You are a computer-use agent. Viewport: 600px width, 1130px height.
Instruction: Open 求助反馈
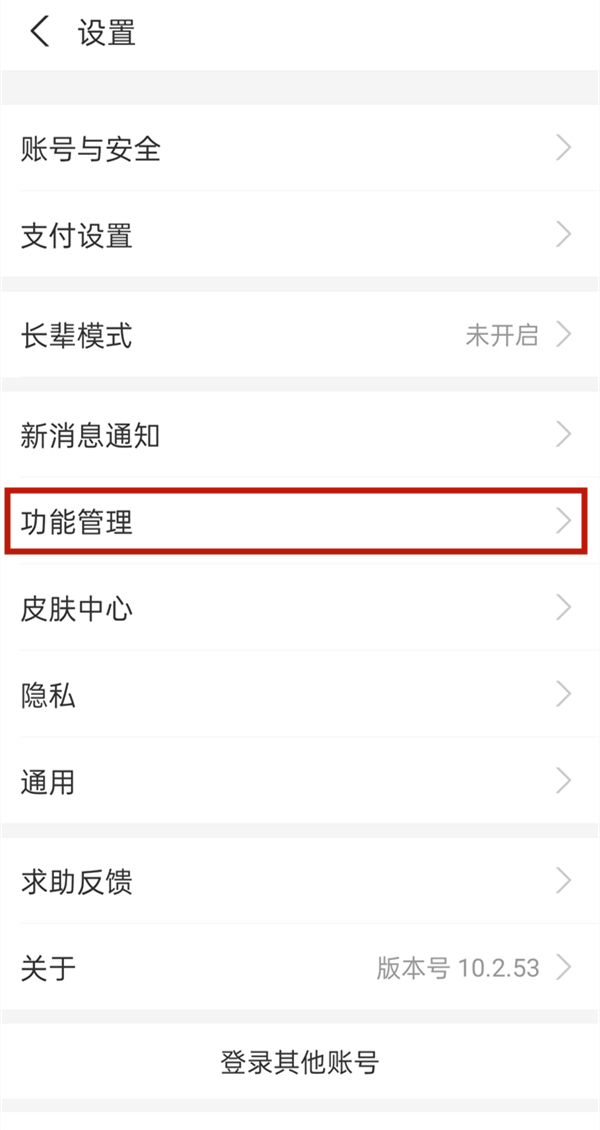(x=300, y=881)
